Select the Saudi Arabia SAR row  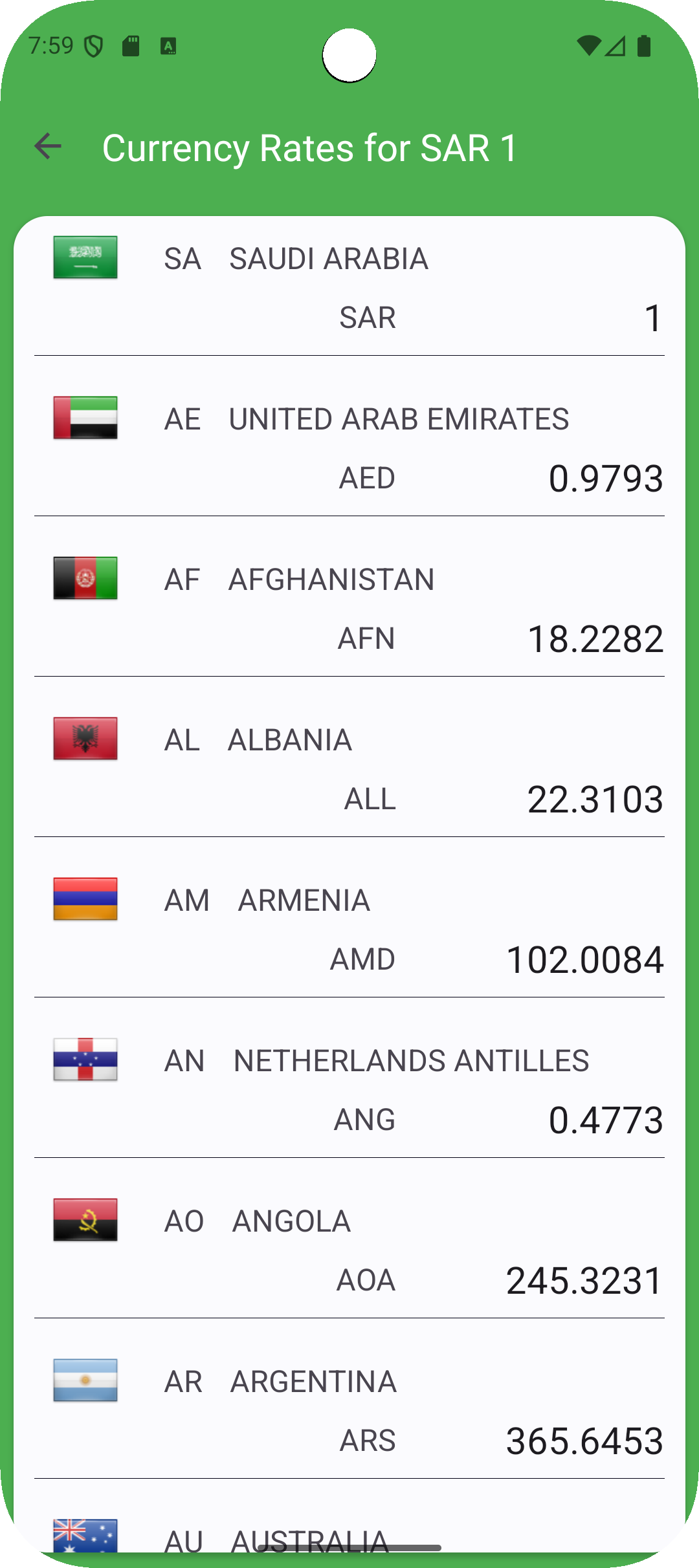click(349, 288)
